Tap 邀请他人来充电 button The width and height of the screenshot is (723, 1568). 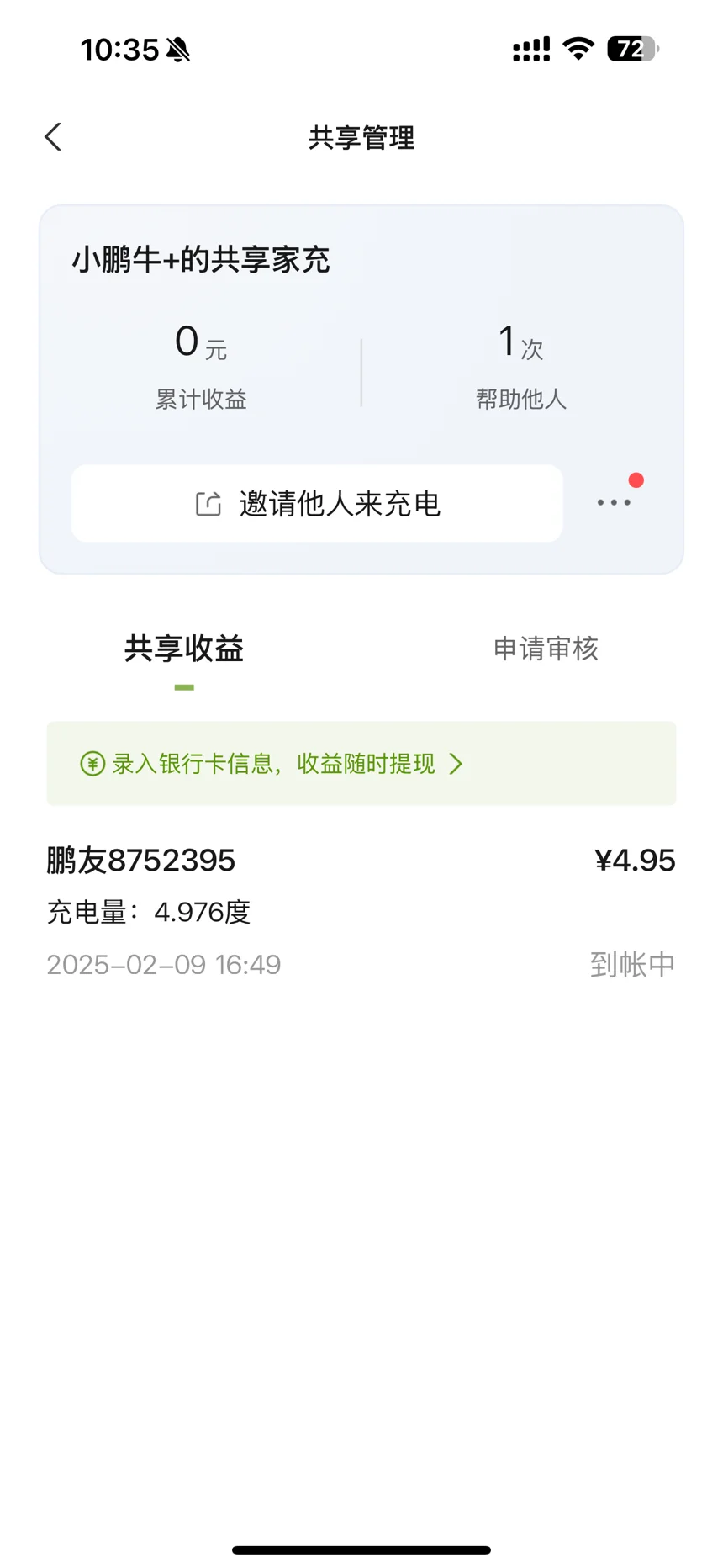[x=317, y=503]
